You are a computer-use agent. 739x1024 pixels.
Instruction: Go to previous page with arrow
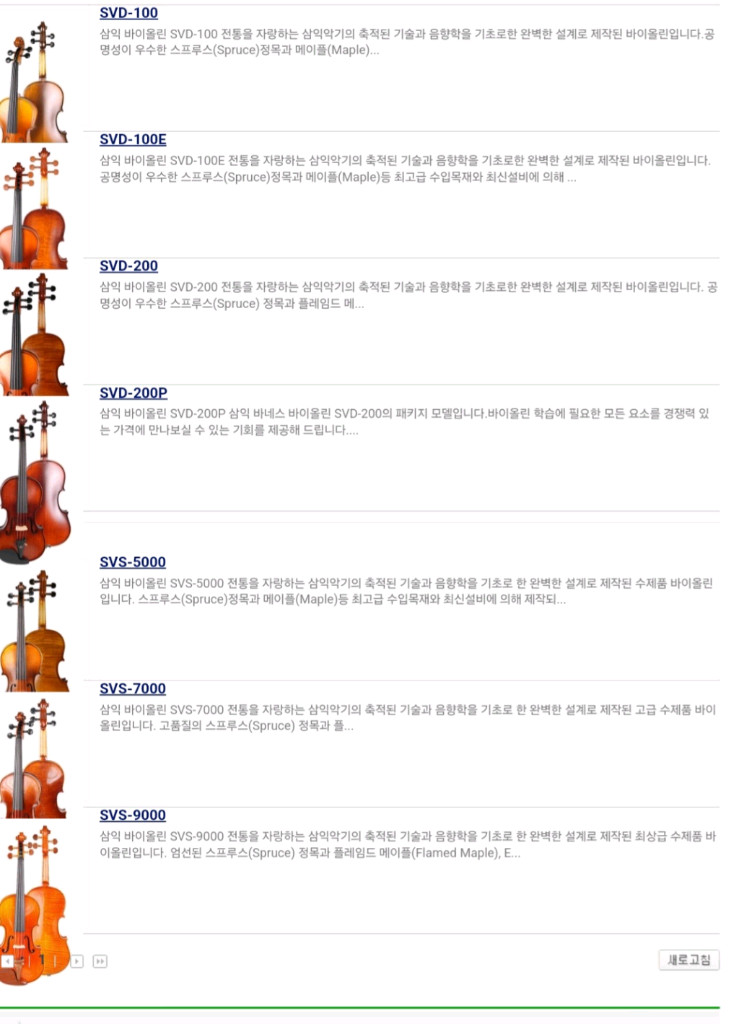click(8, 960)
